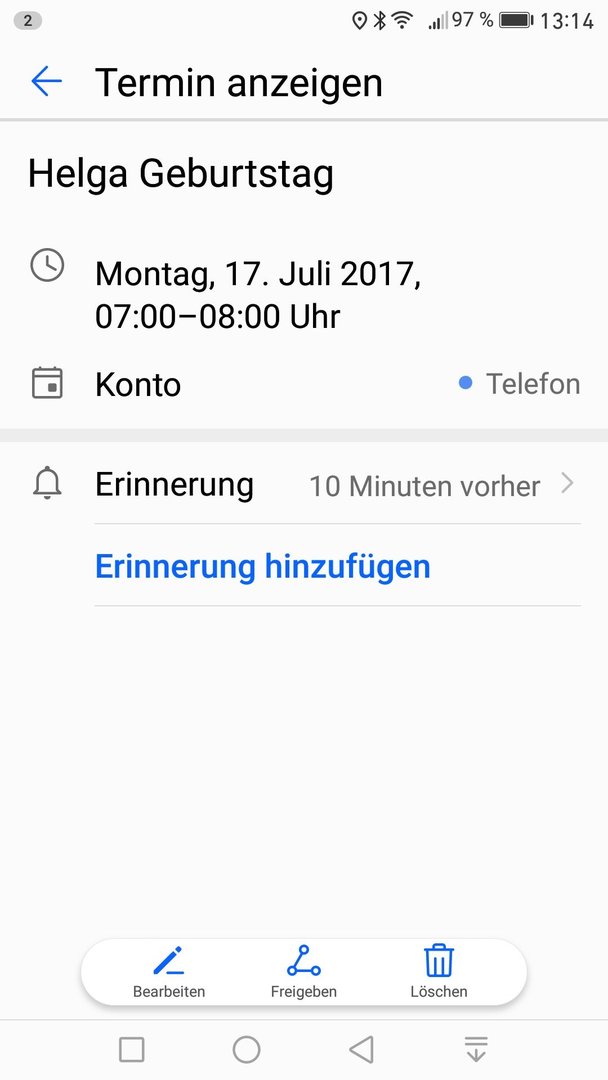Go to the system home screen

[x=247, y=1050]
